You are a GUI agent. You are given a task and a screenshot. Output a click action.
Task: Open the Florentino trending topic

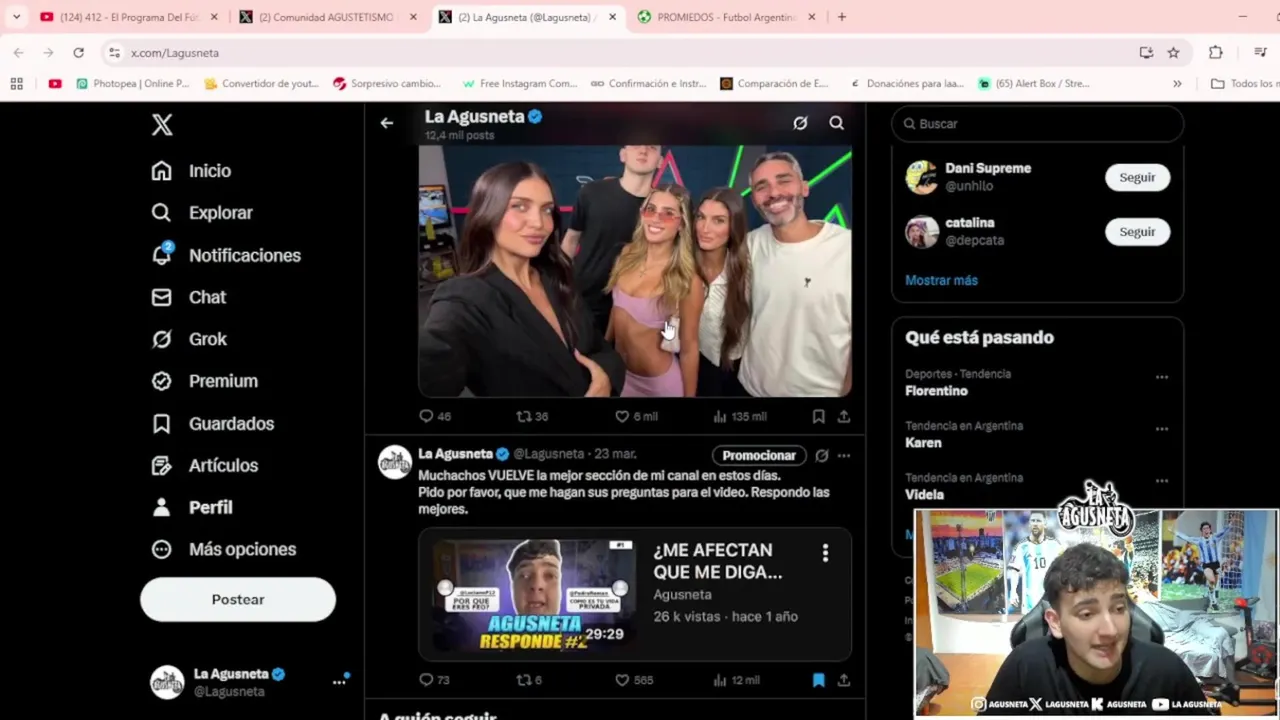936,391
